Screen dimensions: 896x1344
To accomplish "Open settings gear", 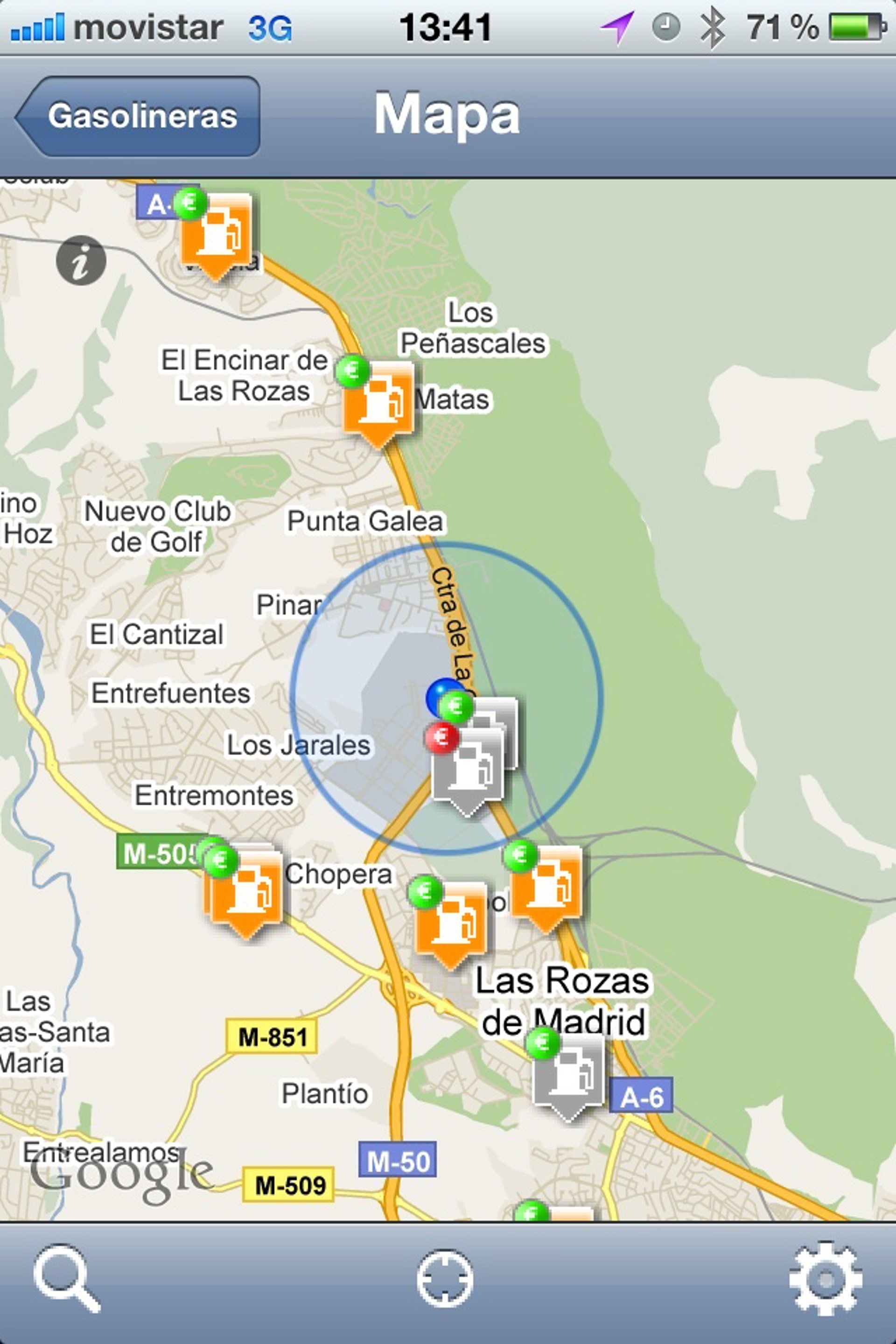I will coord(825,1278).
